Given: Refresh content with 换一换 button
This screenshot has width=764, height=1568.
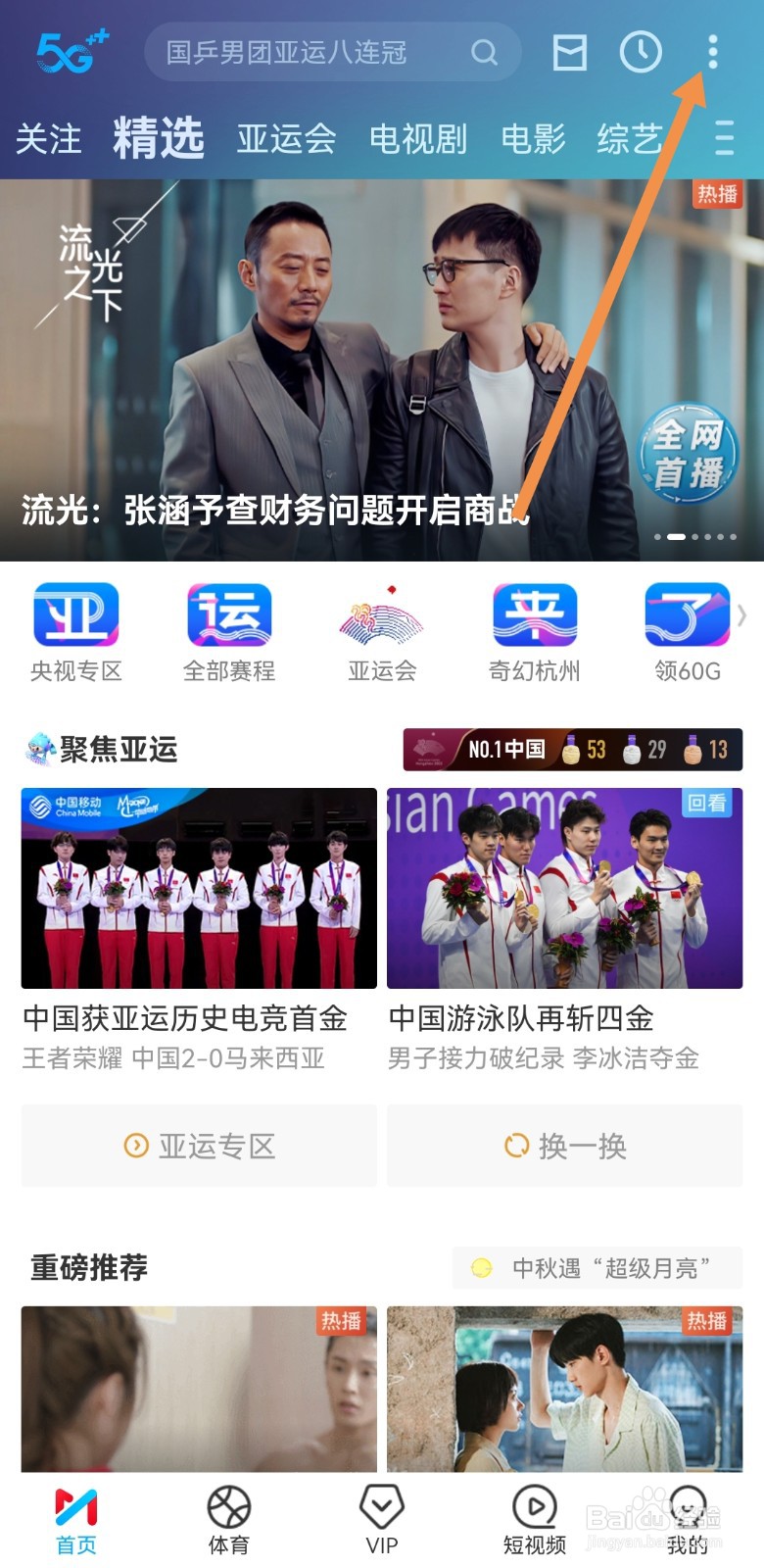Looking at the screenshot, I should [565, 1146].
